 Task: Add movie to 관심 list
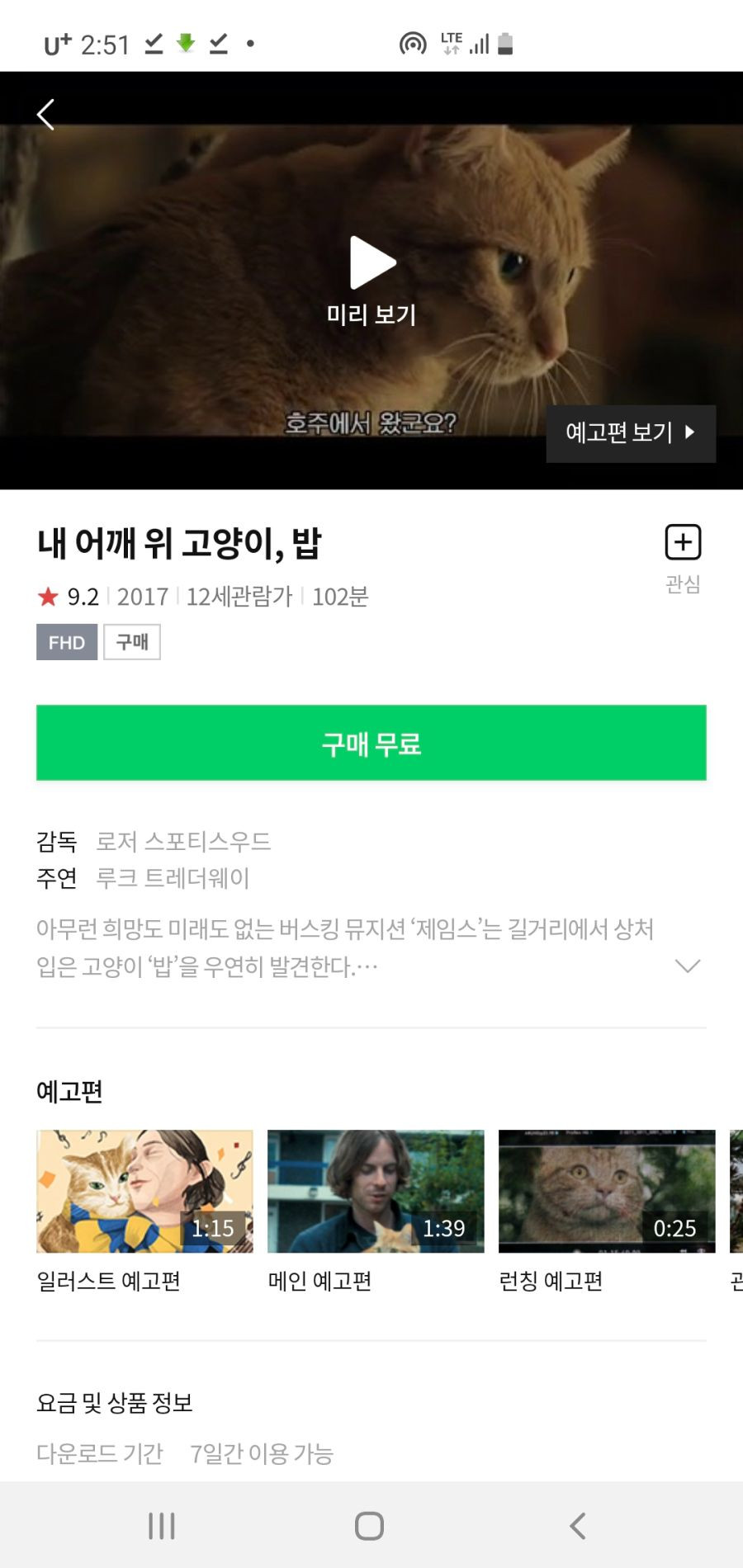coord(683,559)
